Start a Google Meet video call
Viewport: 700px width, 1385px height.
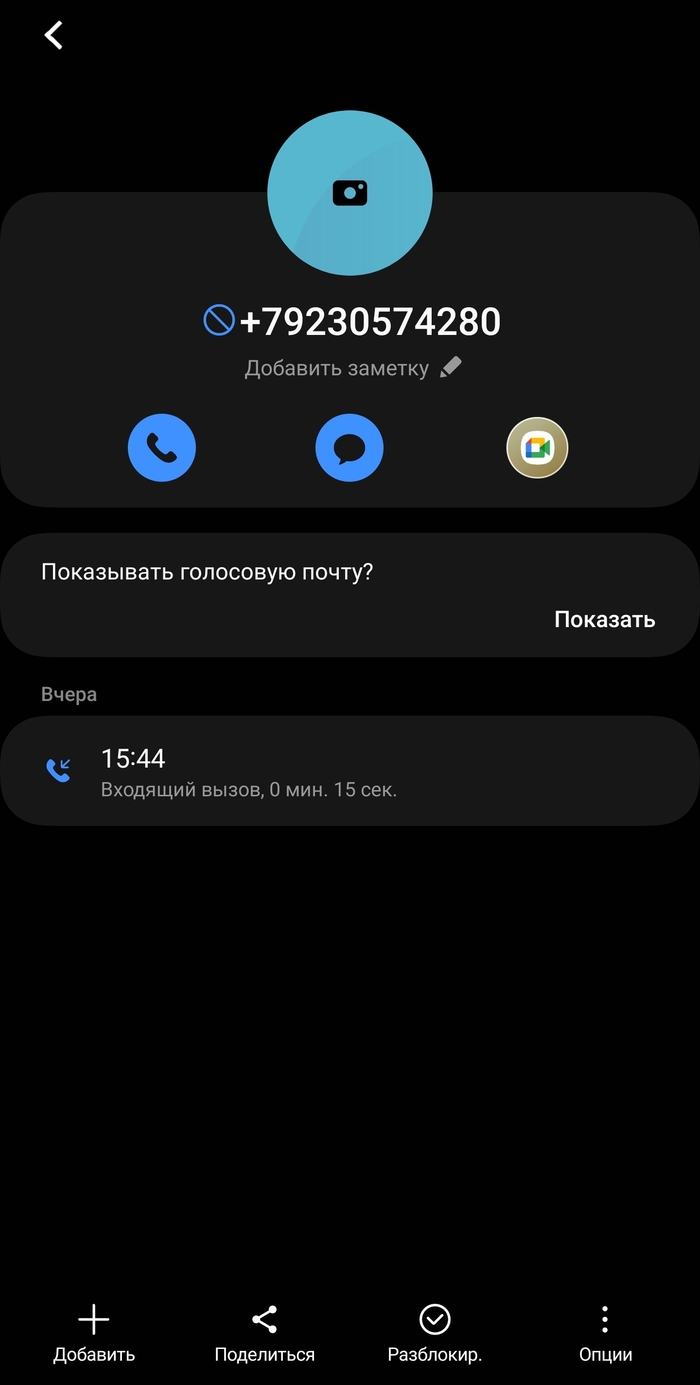[537, 448]
